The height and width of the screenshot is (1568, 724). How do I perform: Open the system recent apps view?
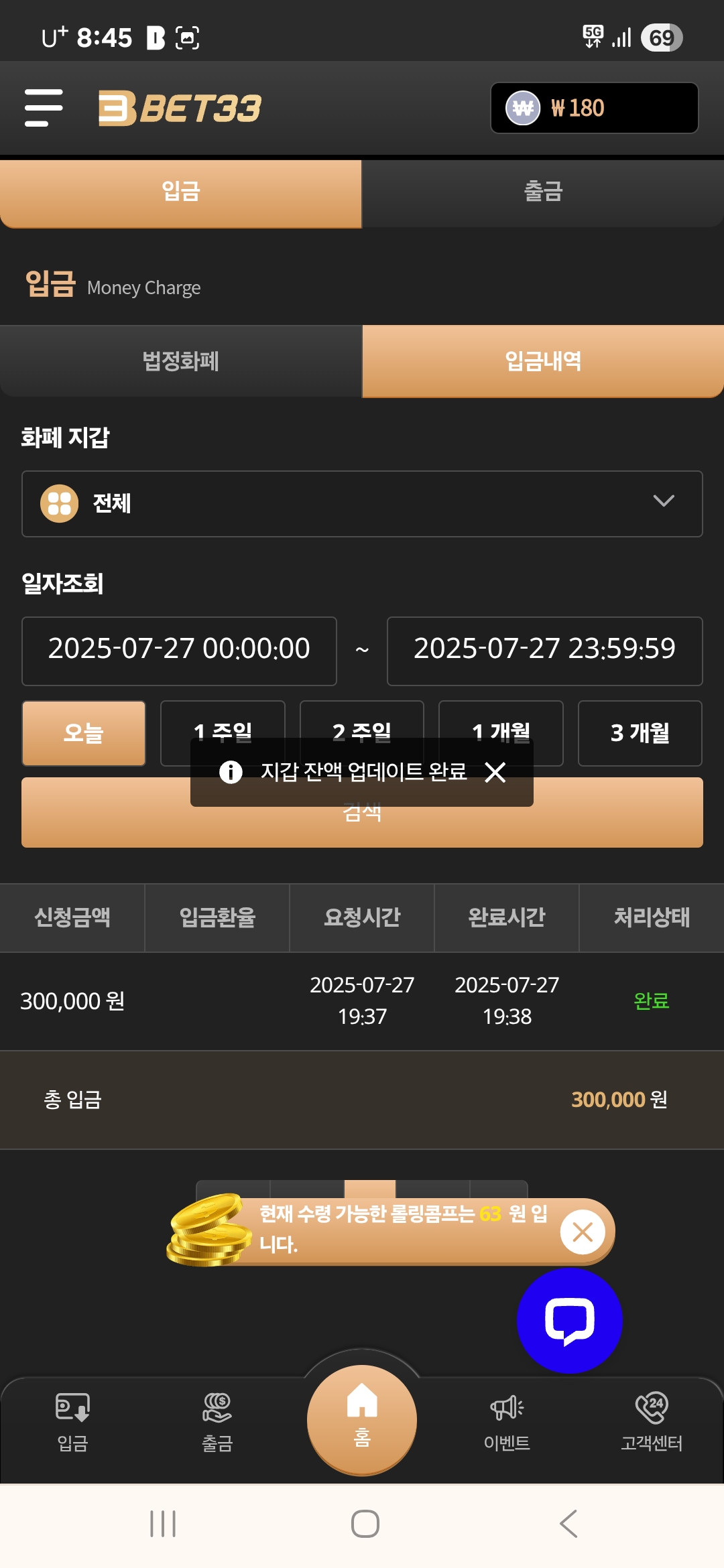163,1524
